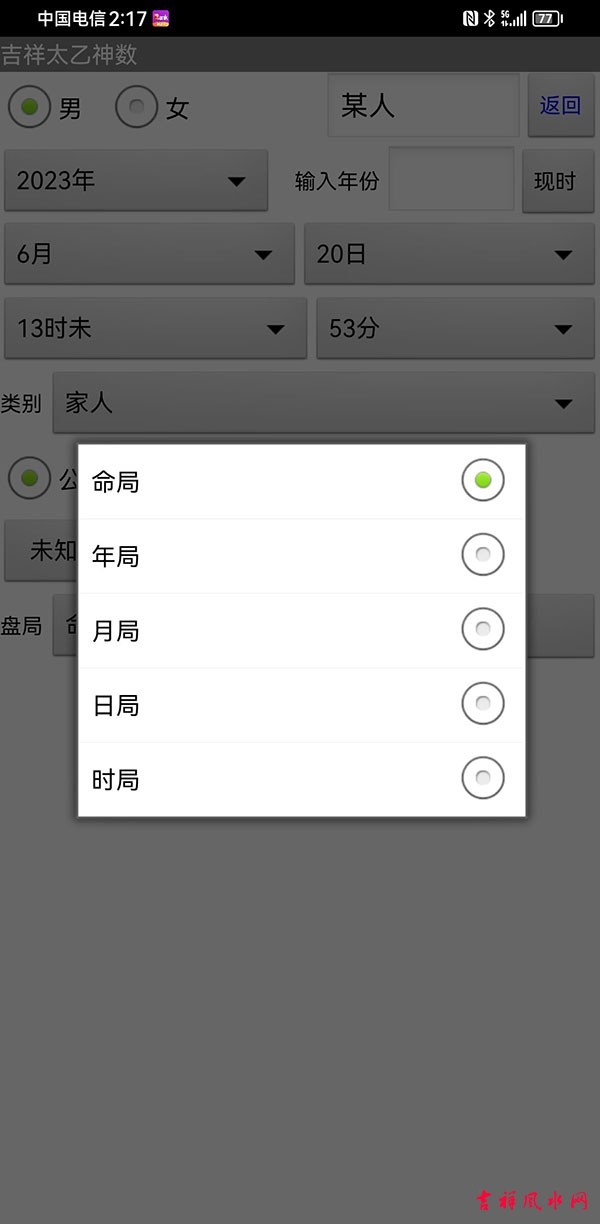Expand the 13时未 hour dropdown
Screen dimensions: 600x1224
coord(155,328)
